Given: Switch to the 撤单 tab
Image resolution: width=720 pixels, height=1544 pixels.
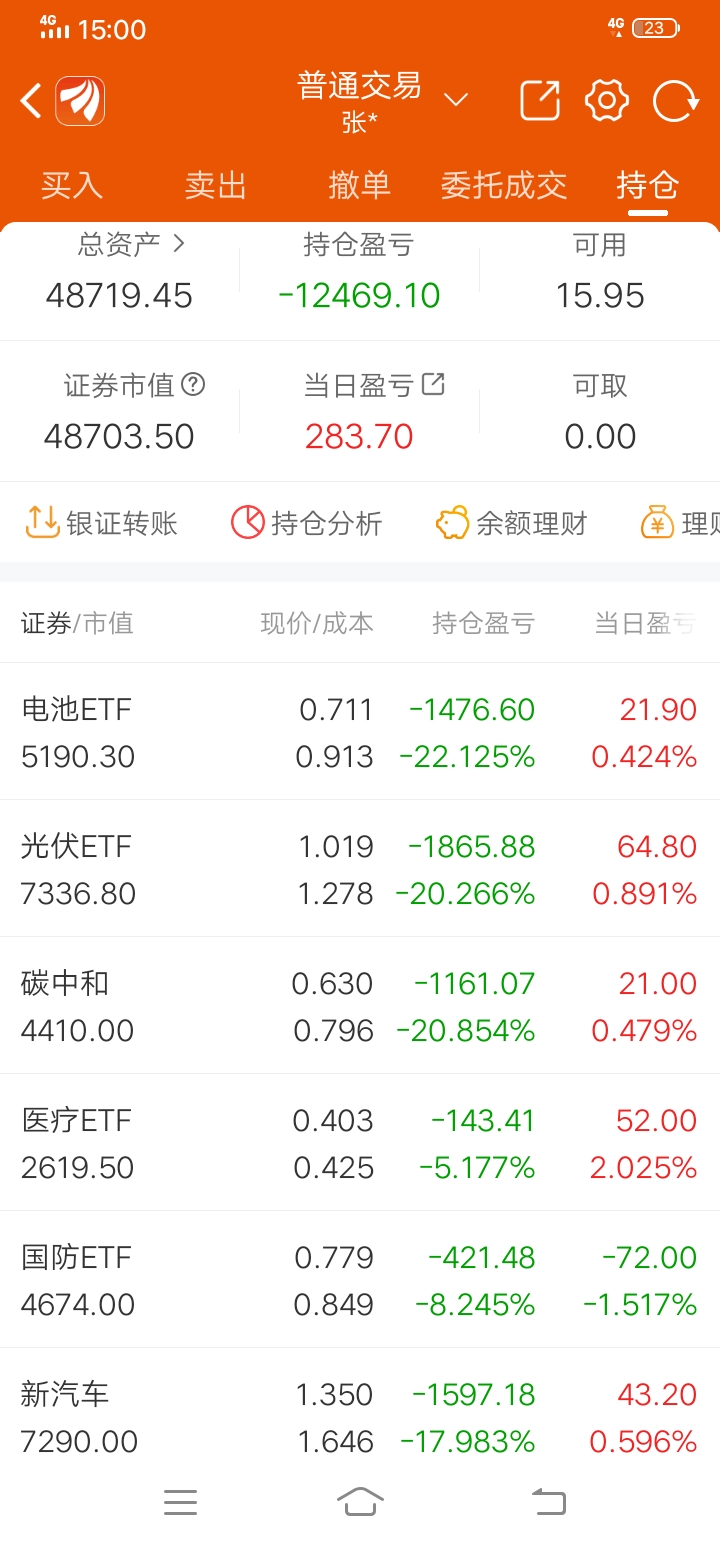Looking at the screenshot, I should tap(360, 185).
